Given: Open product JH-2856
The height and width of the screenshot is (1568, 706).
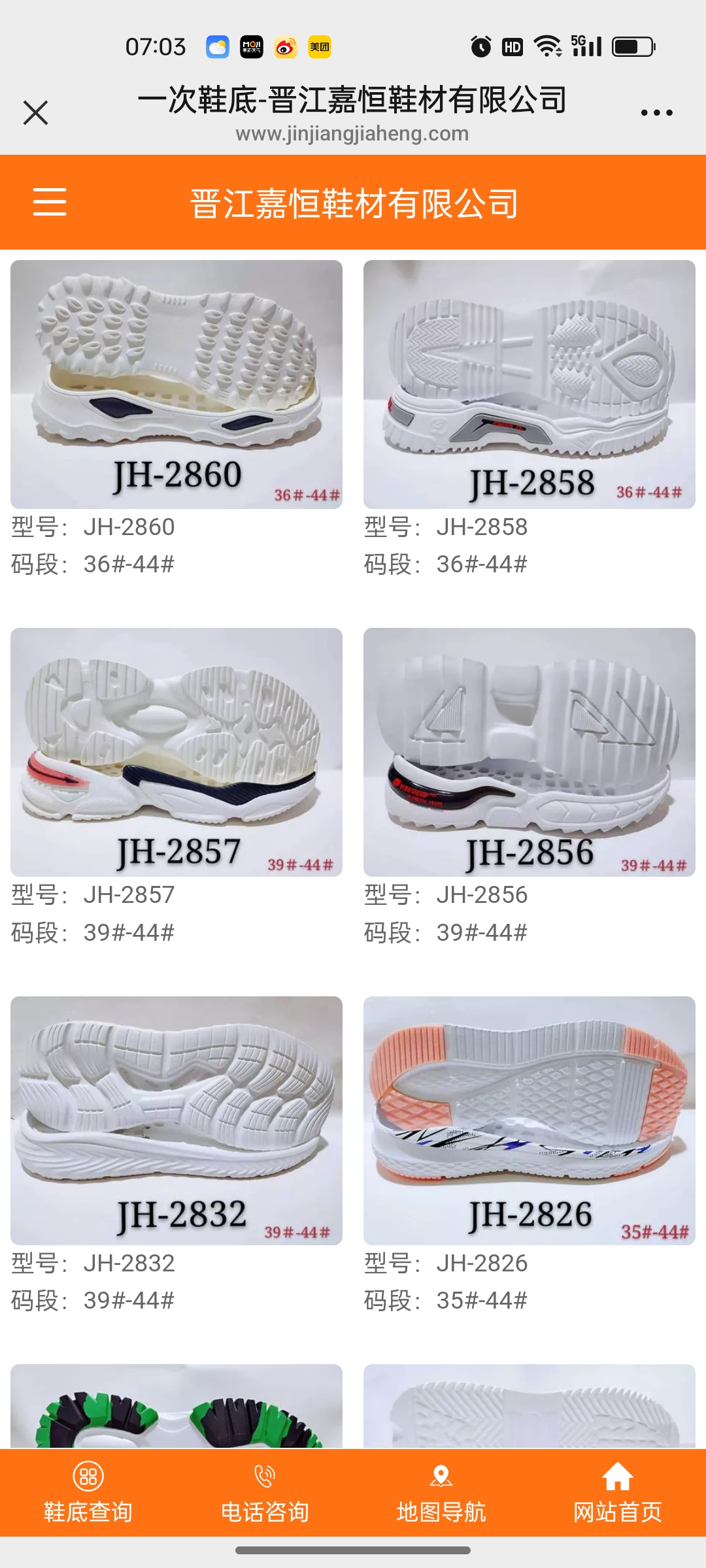Looking at the screenshot, I should tap(529, 752).
